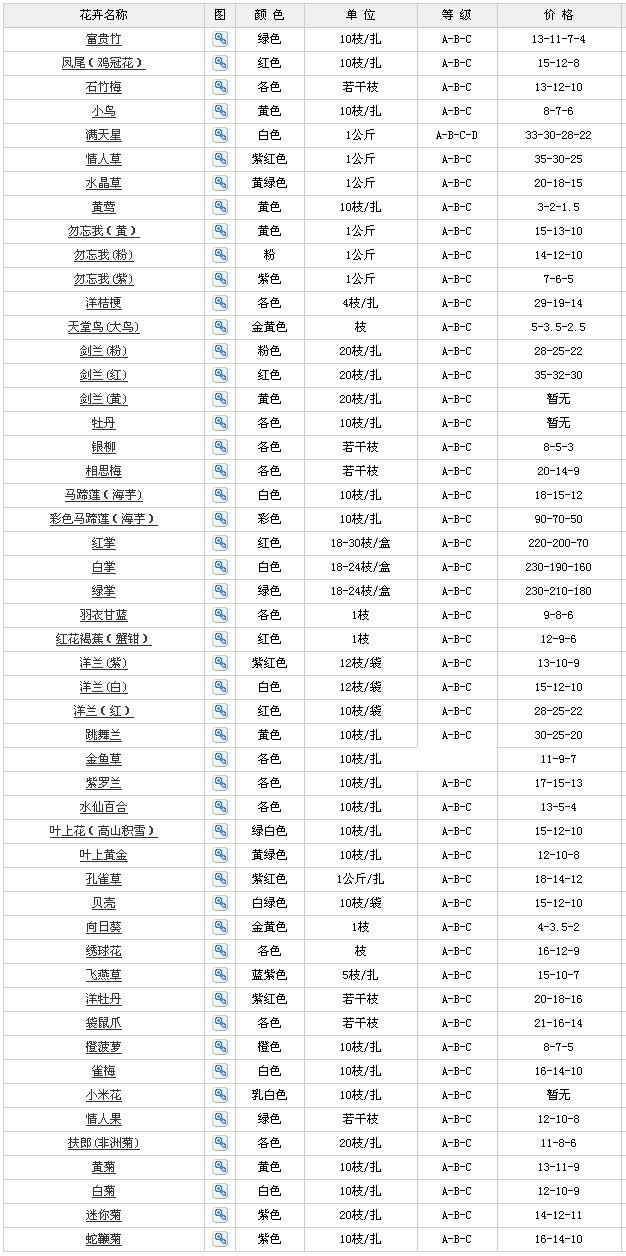
Task: View the picture icon for 向日葵
Action: click(220, 927)
